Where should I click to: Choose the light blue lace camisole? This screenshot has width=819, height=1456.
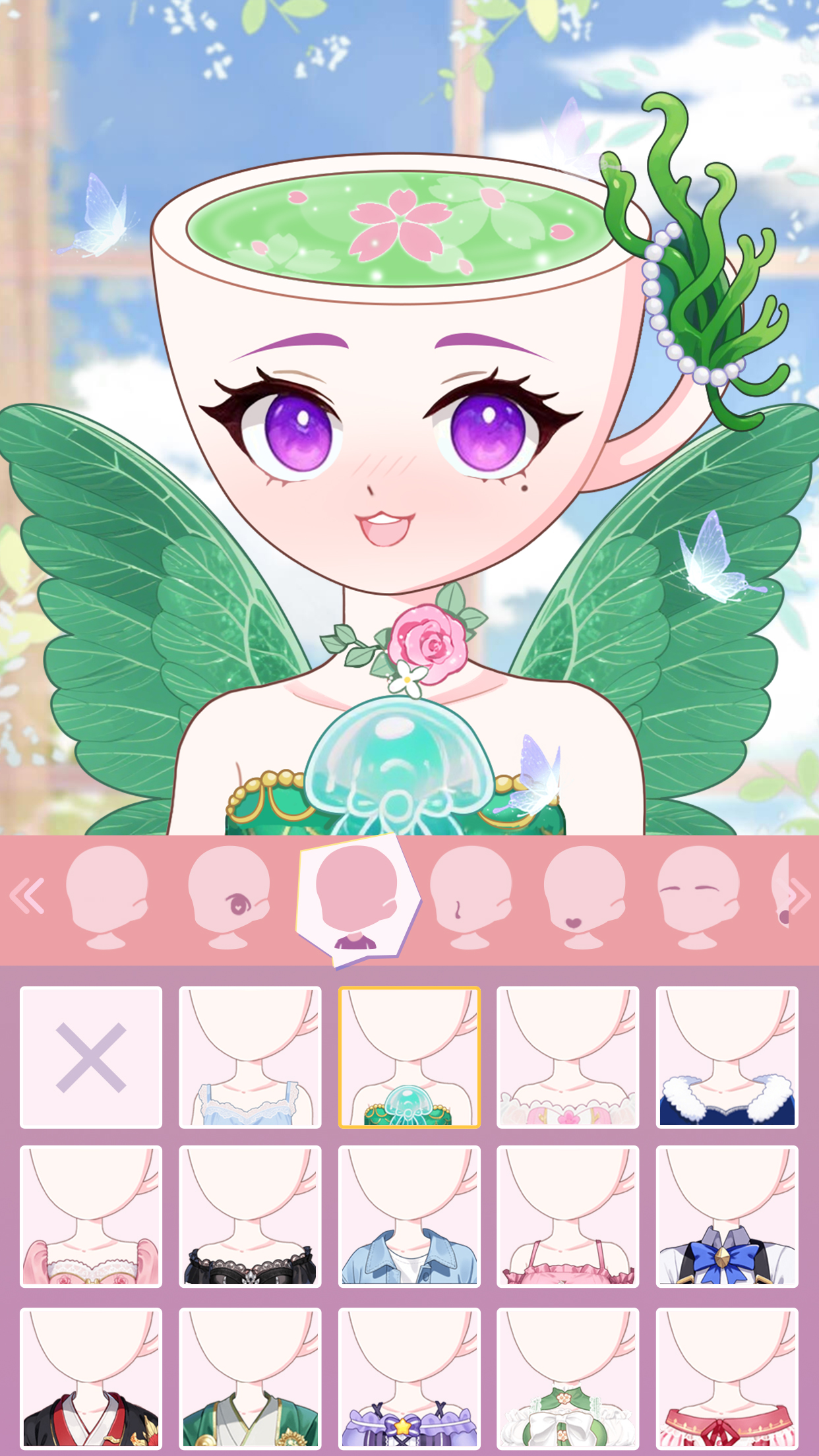point(250,1057)
